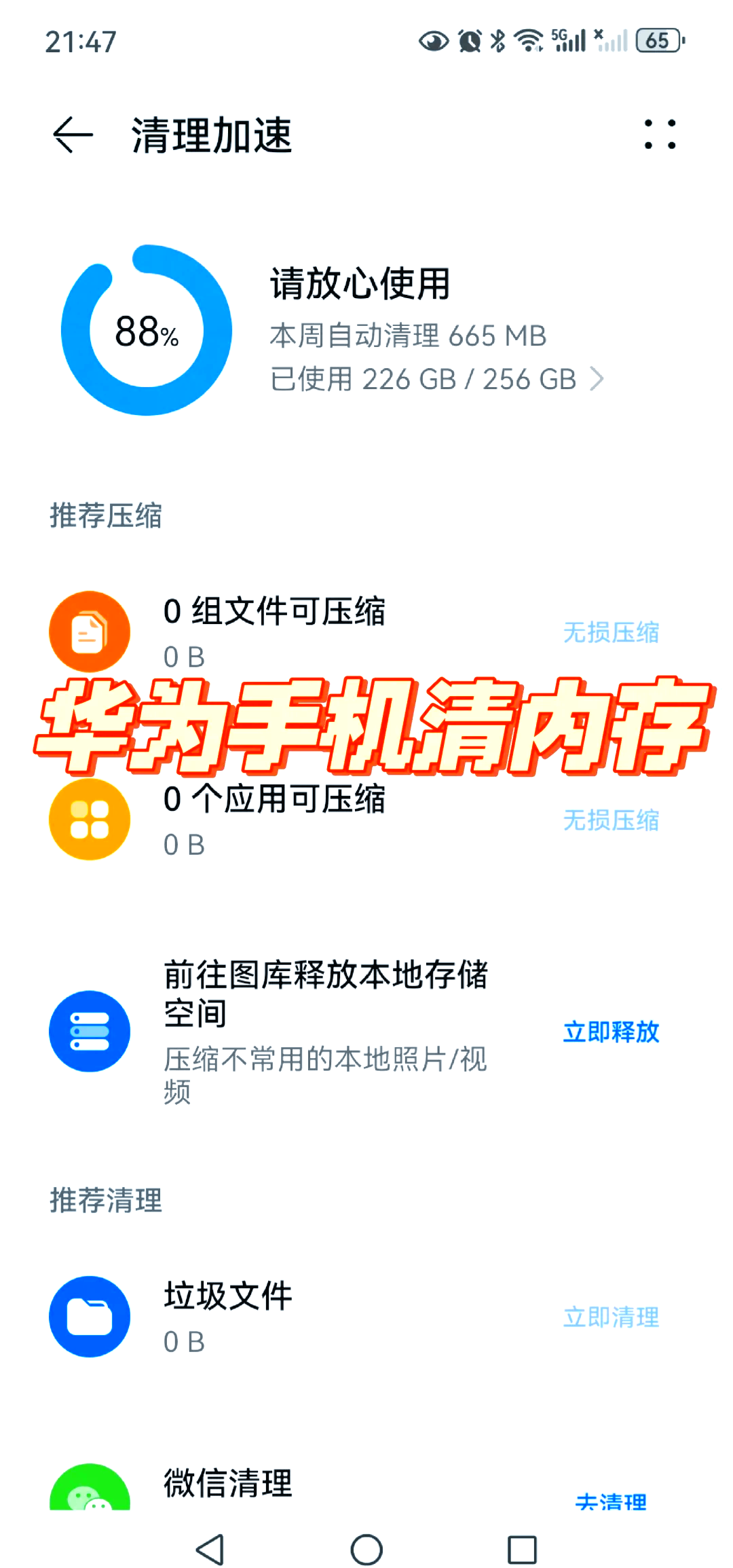Tap 立即清理 for 垃圾文件
The width and height of the screenshot is (733, 1568).
(611, 1317)
